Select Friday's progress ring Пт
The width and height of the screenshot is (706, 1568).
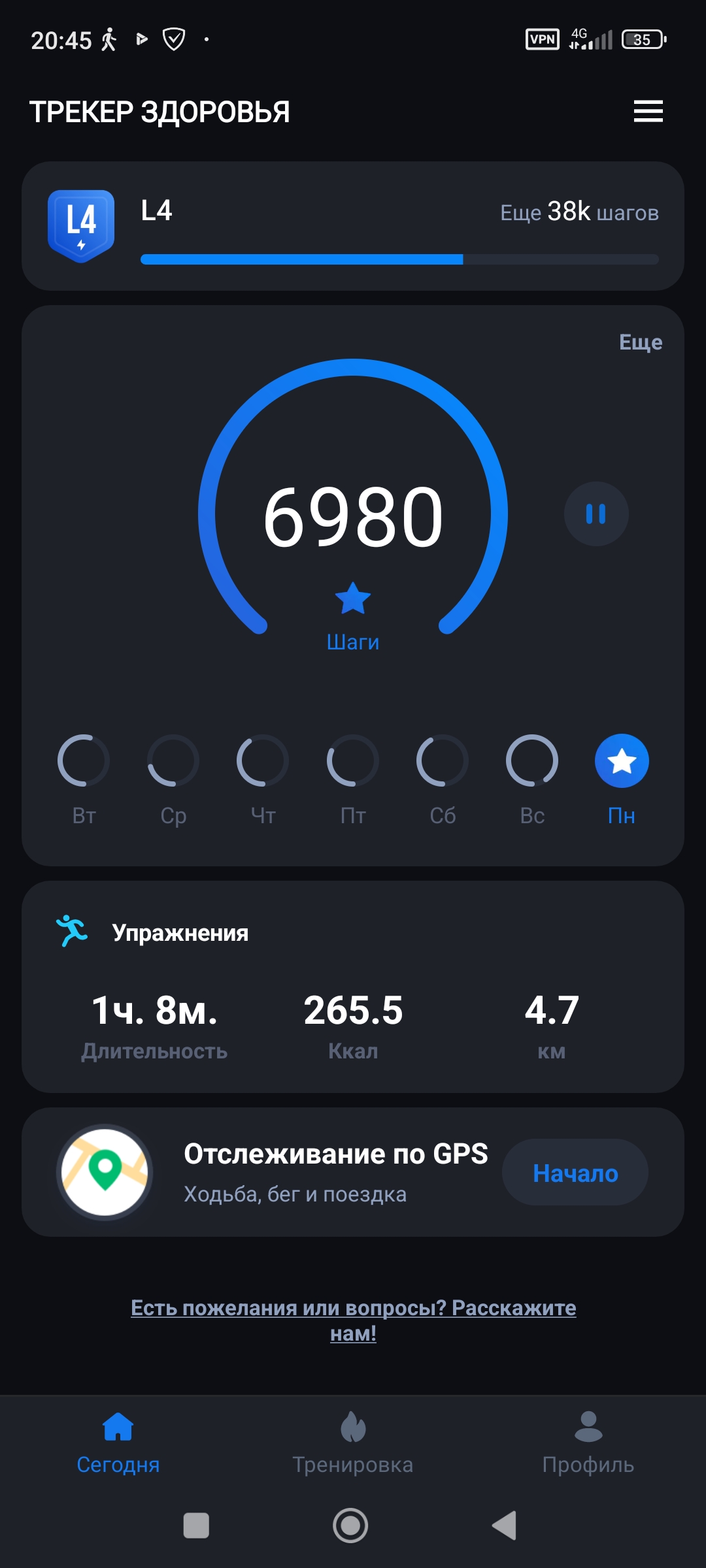(352, 760)
